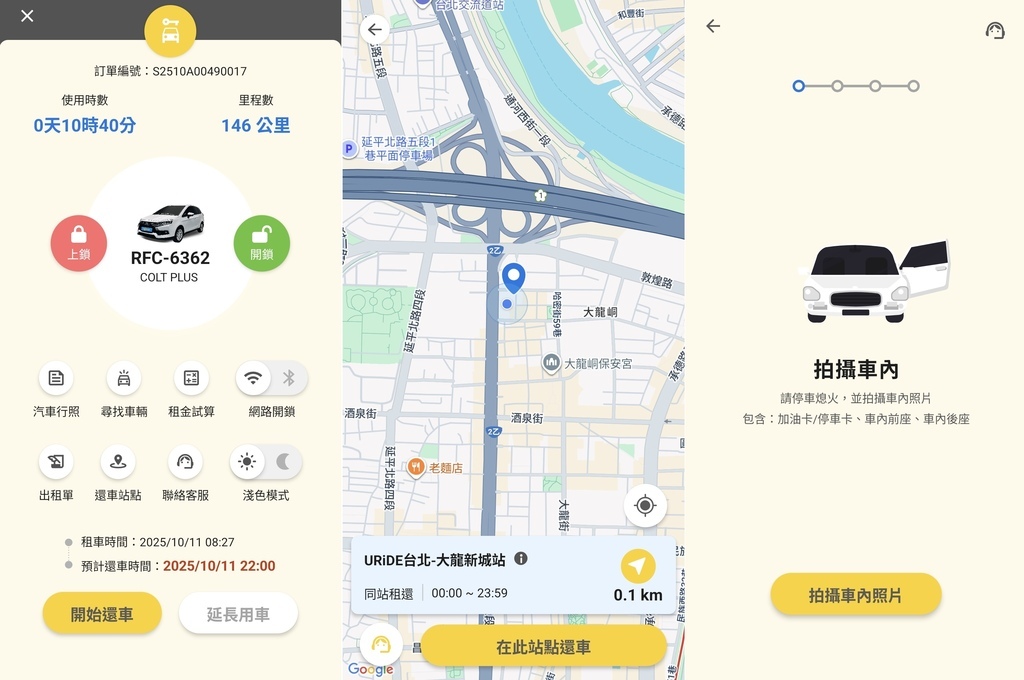Tap 拍攝車內照片 to photograph interior
The image size is (1024, 680).
[855, 595]
